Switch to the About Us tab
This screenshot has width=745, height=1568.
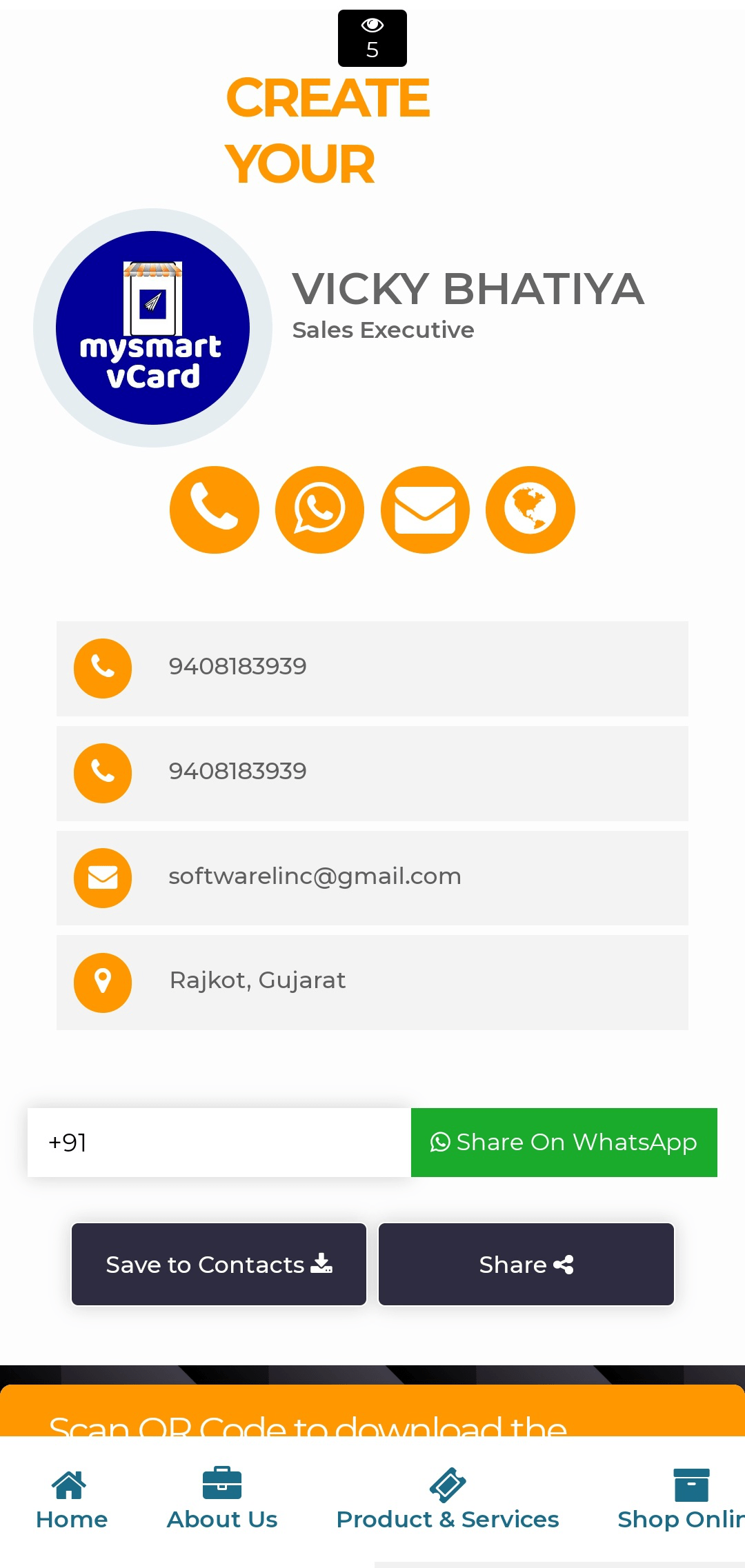coord(221,1500)
